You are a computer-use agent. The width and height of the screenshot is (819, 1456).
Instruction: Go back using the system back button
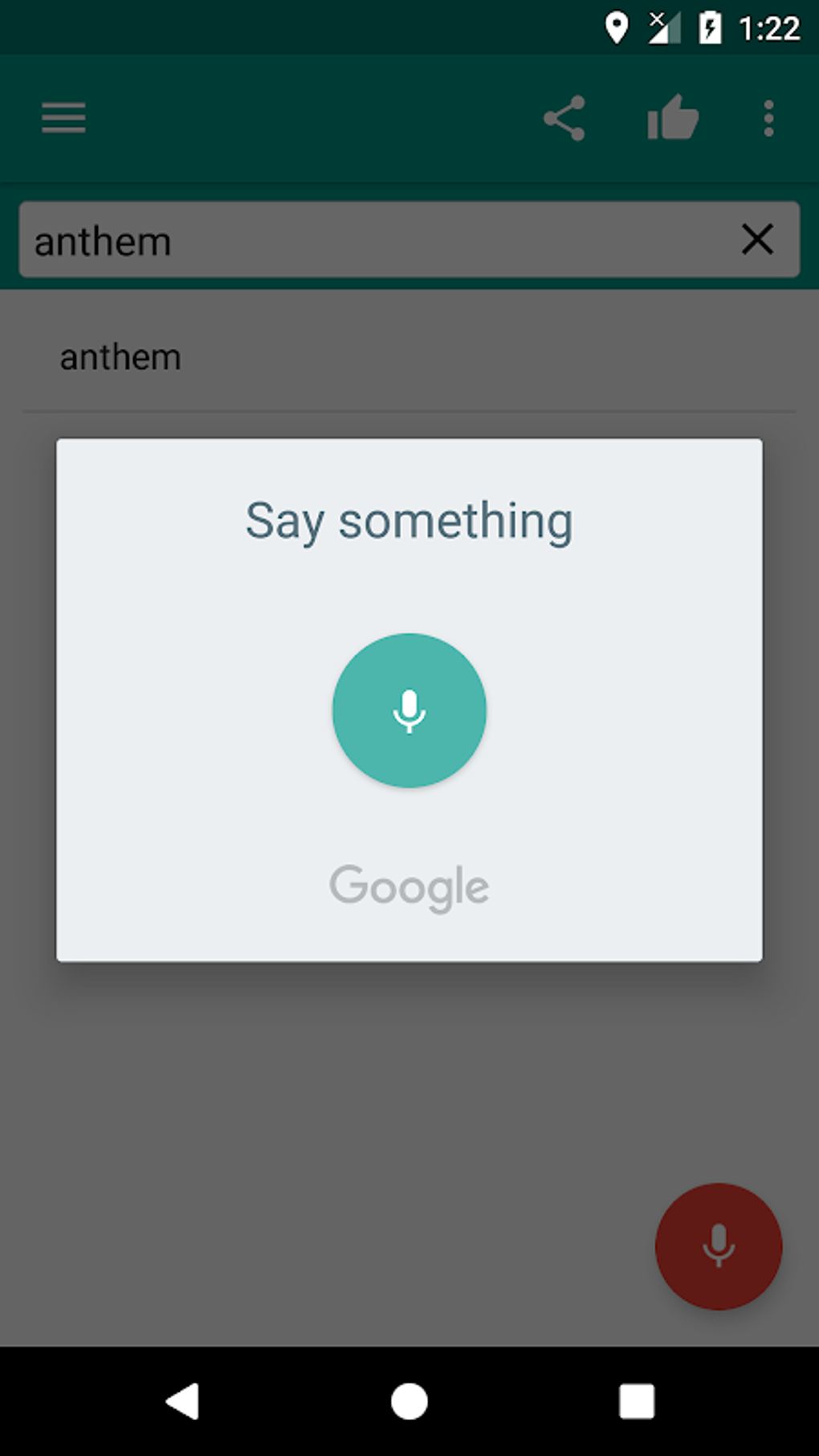pos(183,1401)
